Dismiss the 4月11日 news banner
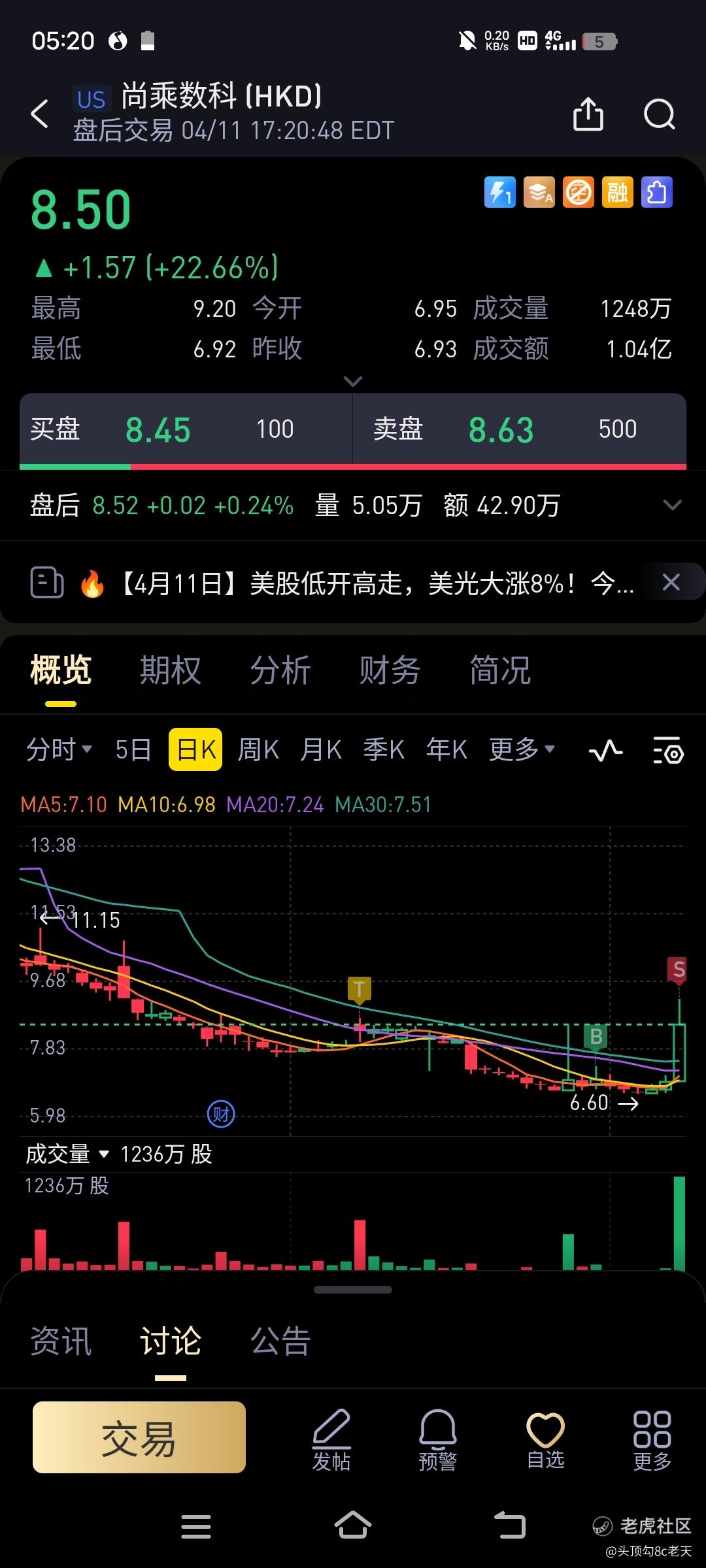 coord(671,582)
